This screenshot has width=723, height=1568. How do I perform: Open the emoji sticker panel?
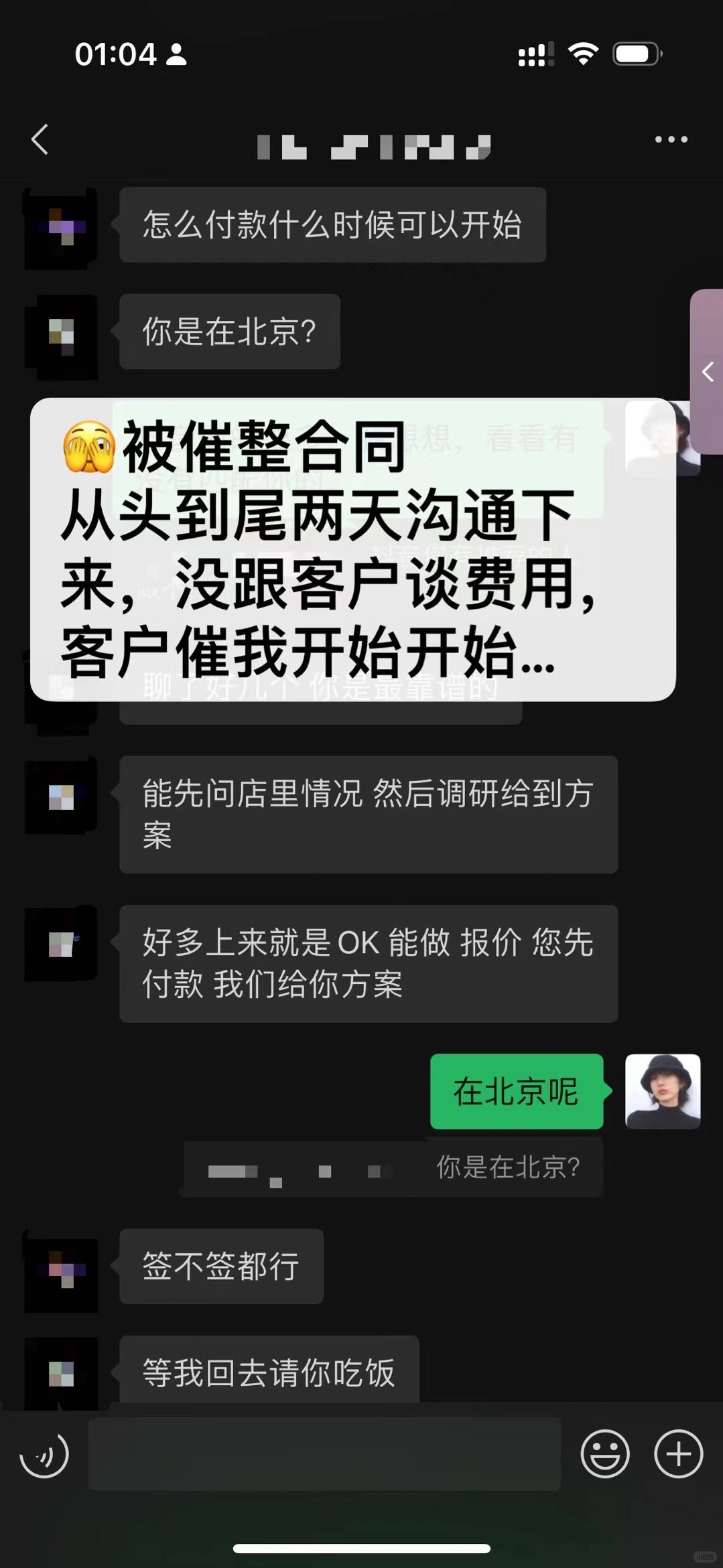pyautogui.click(x=604, y=1453)
